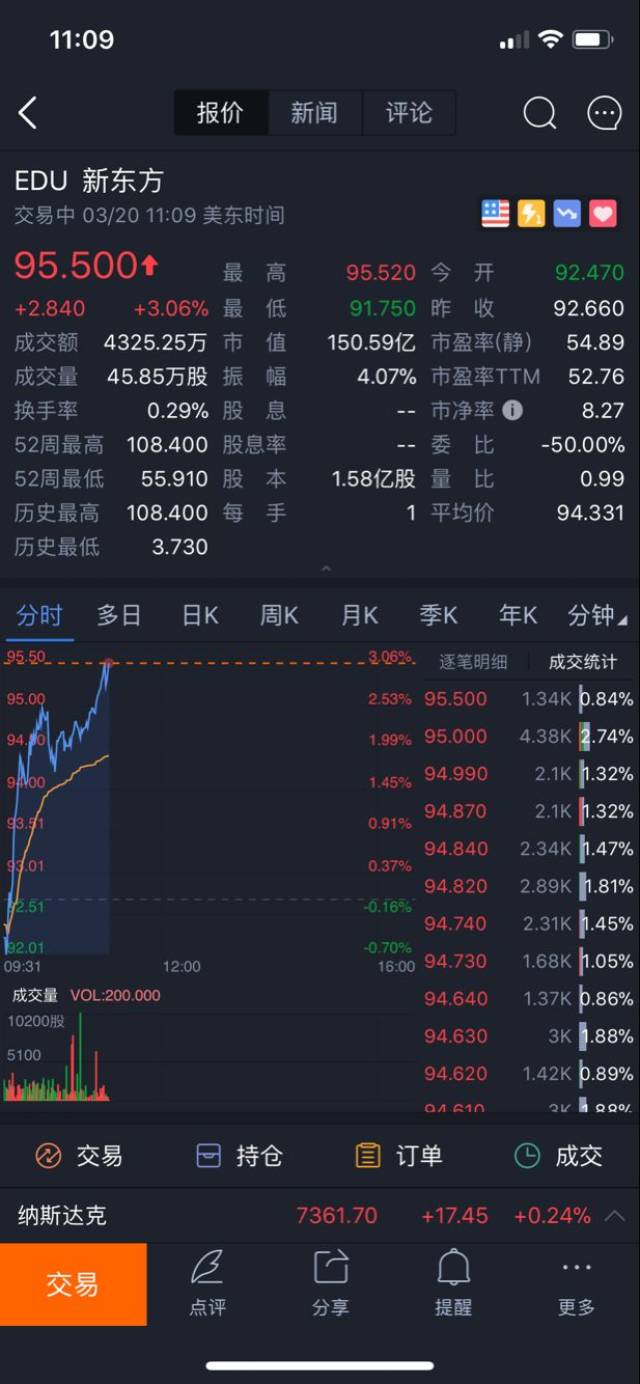Select the 年K chart view
This screenshot has height=1384, width=640.
(518, 615)
